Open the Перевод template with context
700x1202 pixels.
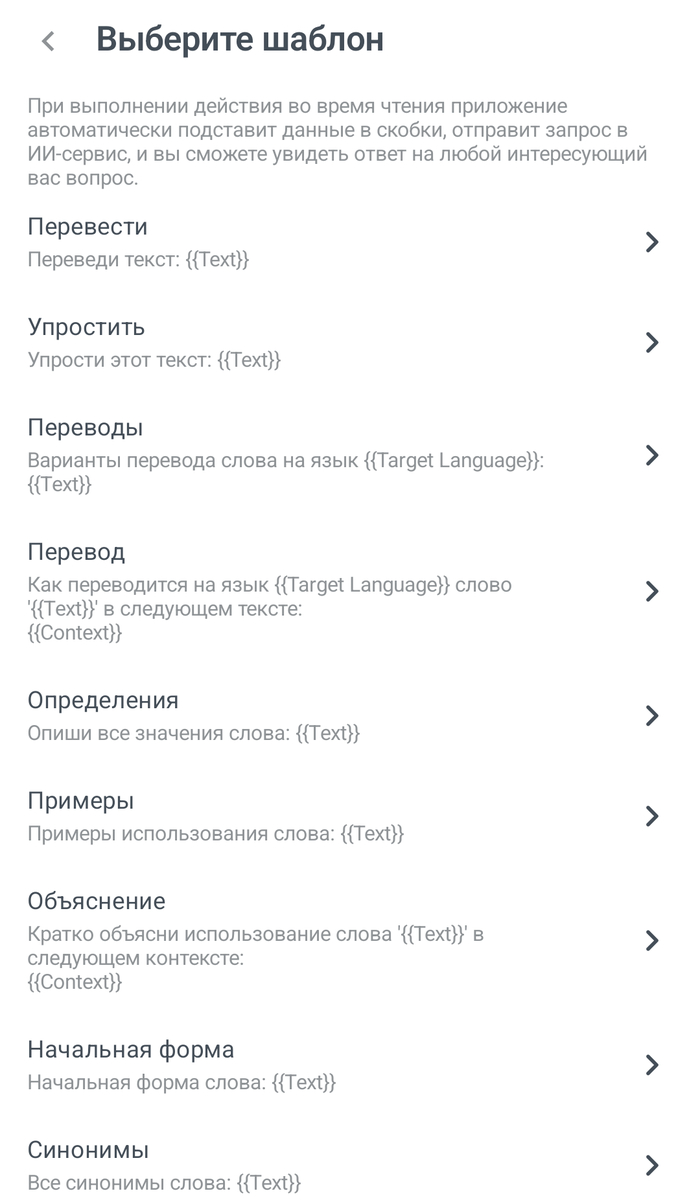coord(340,591)
